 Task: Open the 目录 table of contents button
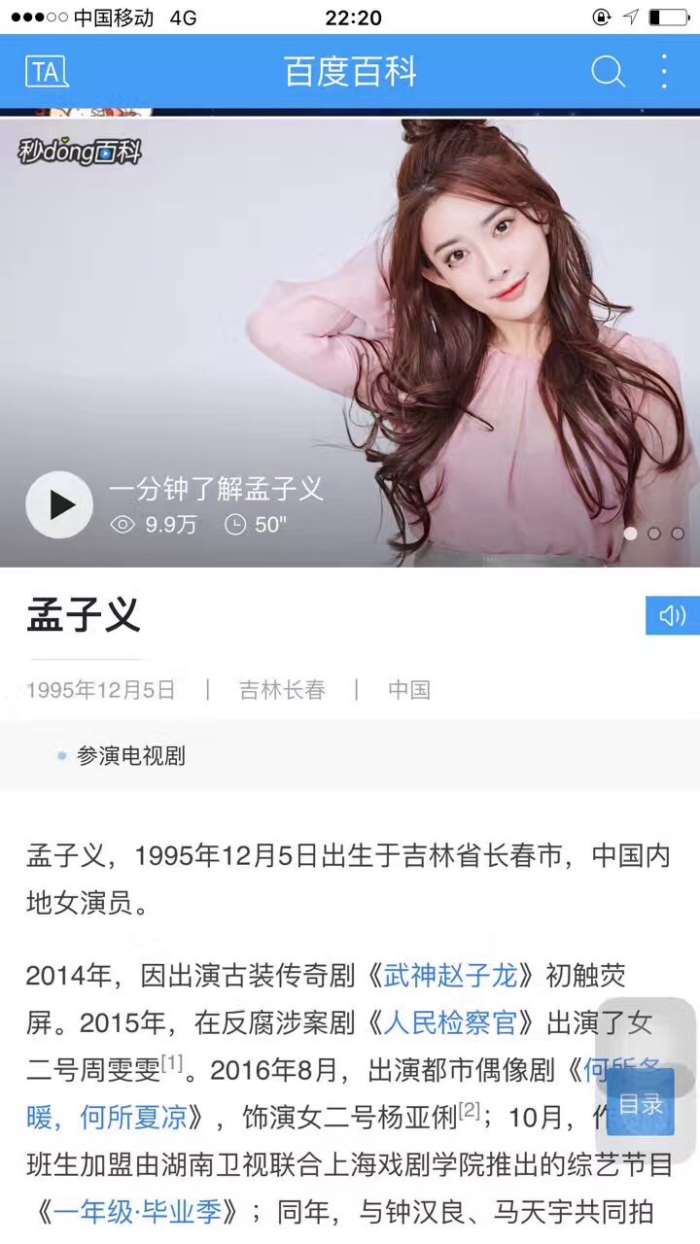coord(640,1104)
